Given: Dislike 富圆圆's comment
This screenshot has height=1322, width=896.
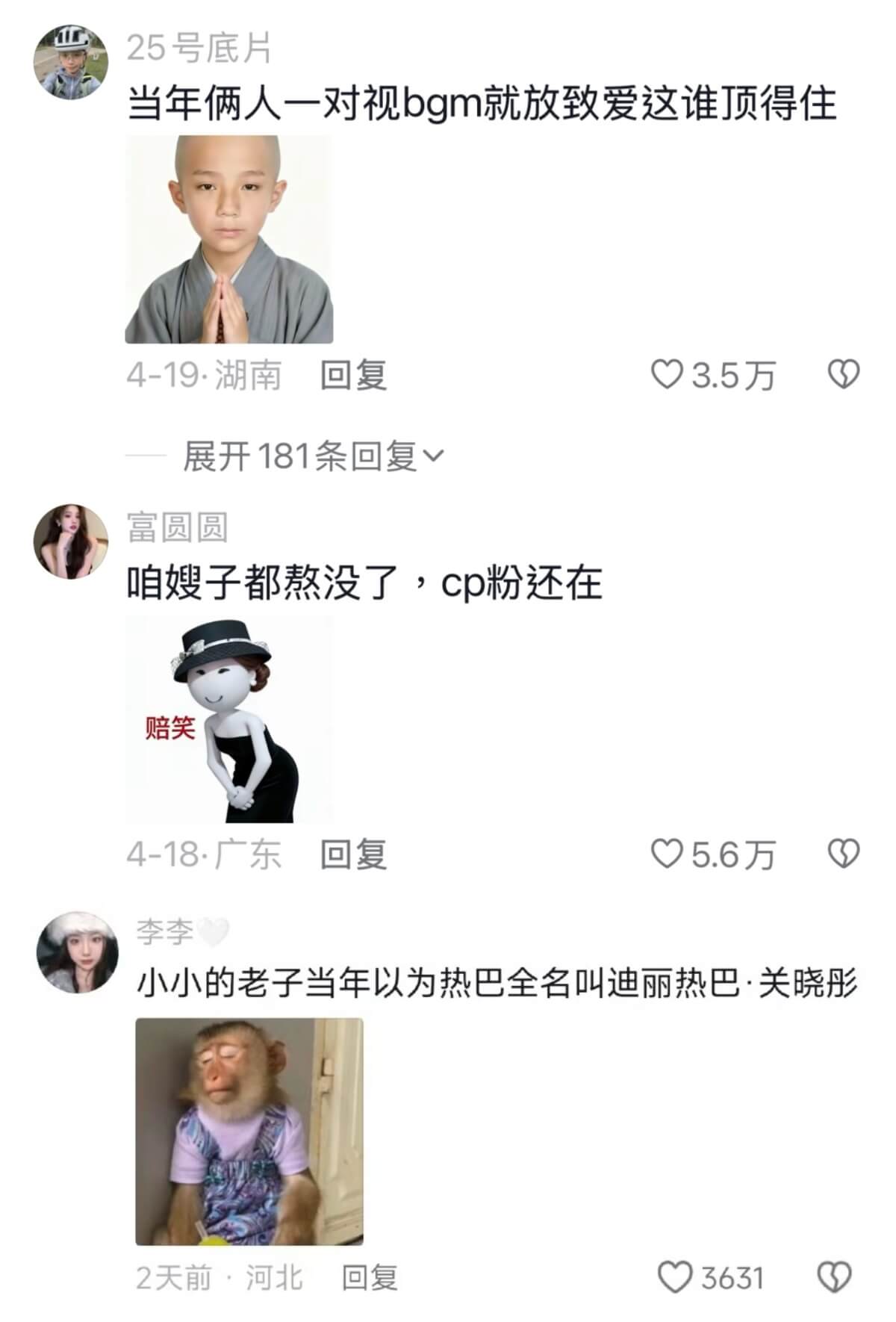Looking at the screenshot, I should pos(844,854).
